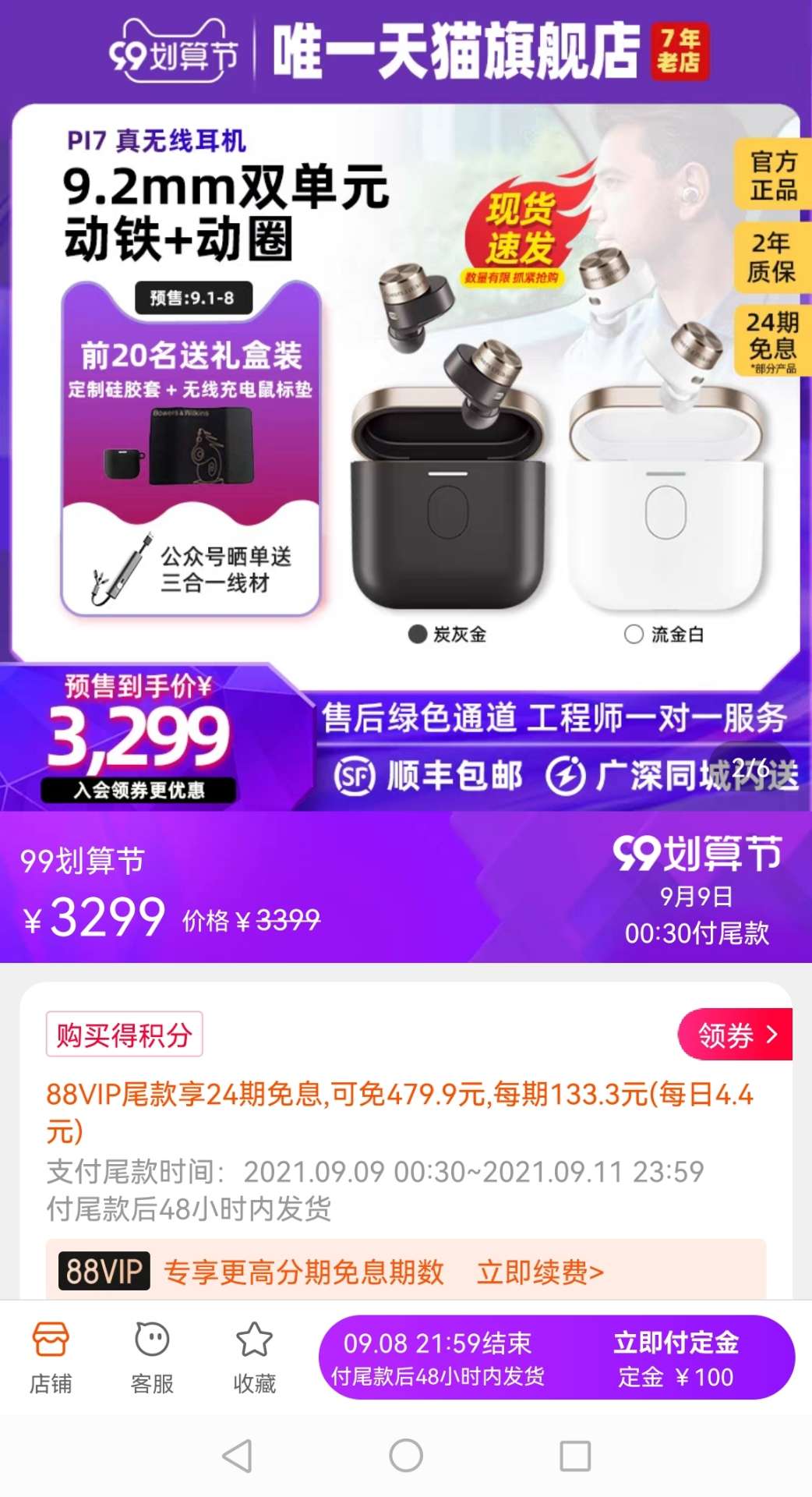Tap 立即续费 to renew 88VIP
The width and height of the screenshot is (812, 1497).
tap(540, 1272)
